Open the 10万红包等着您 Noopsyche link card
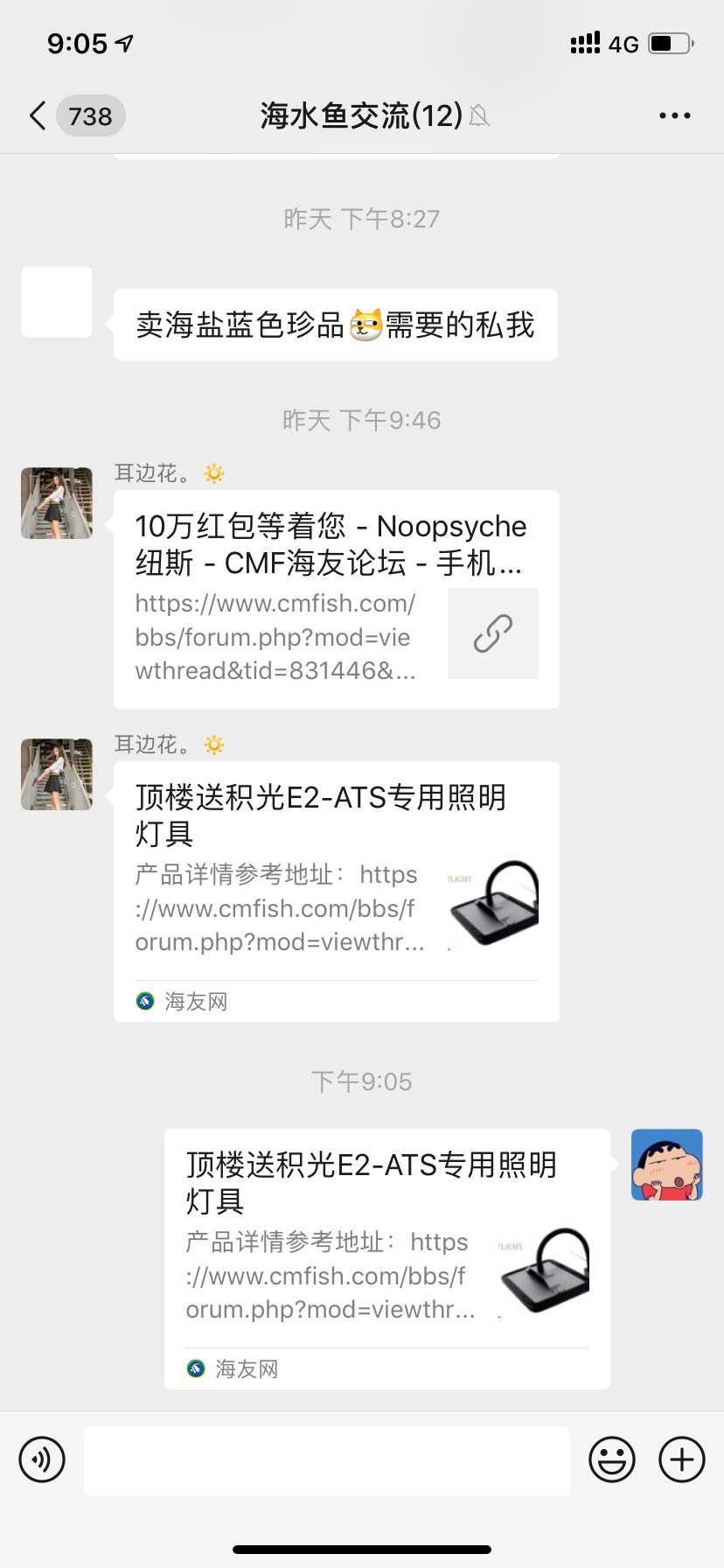The image size is (724, 1568). 336,599
